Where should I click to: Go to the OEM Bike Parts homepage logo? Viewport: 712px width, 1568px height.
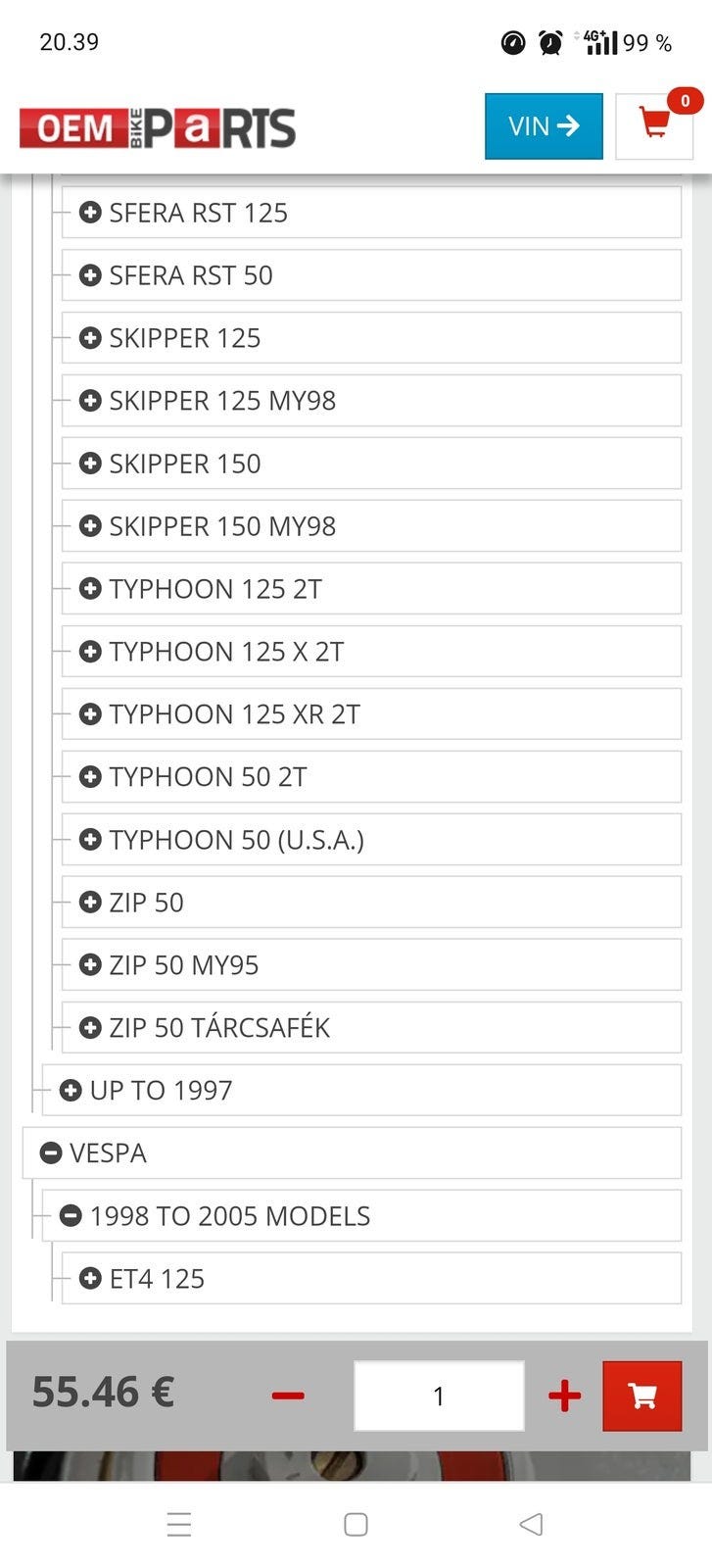158,128
